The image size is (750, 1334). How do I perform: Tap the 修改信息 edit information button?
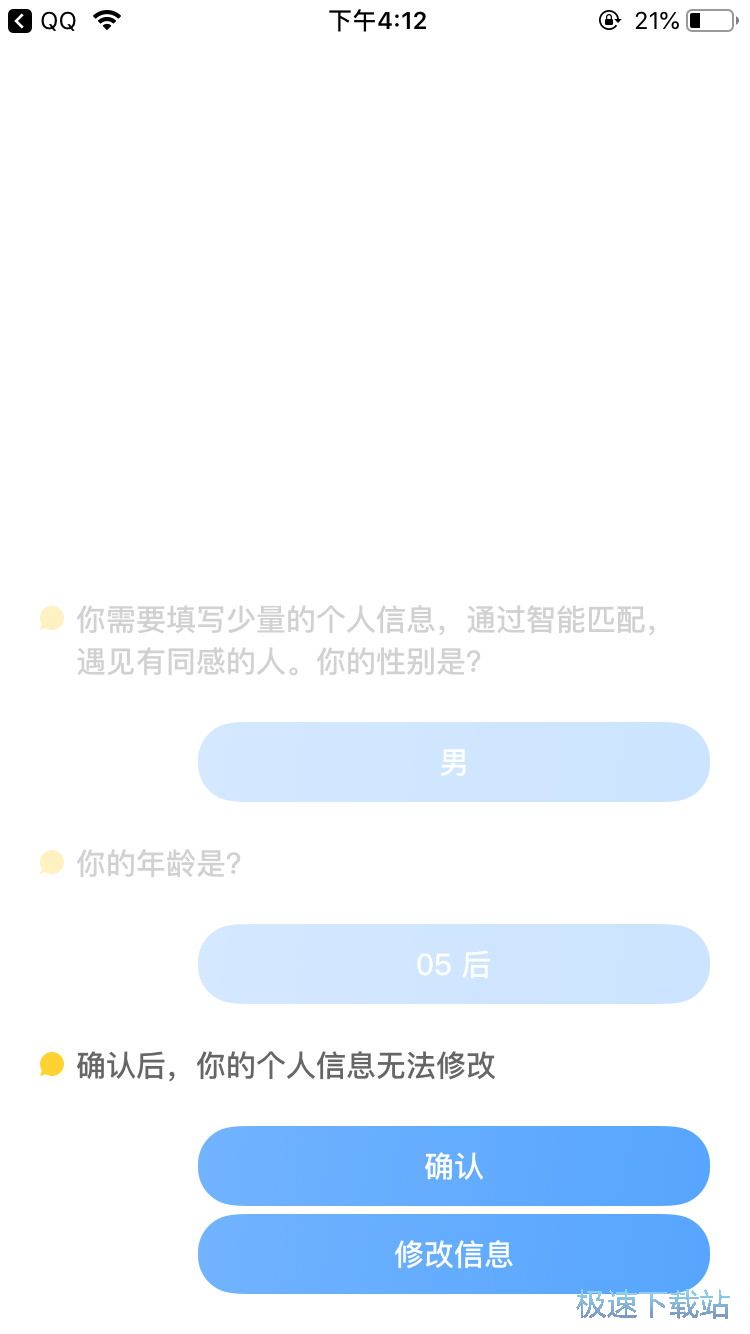[x=453, y=1254]
